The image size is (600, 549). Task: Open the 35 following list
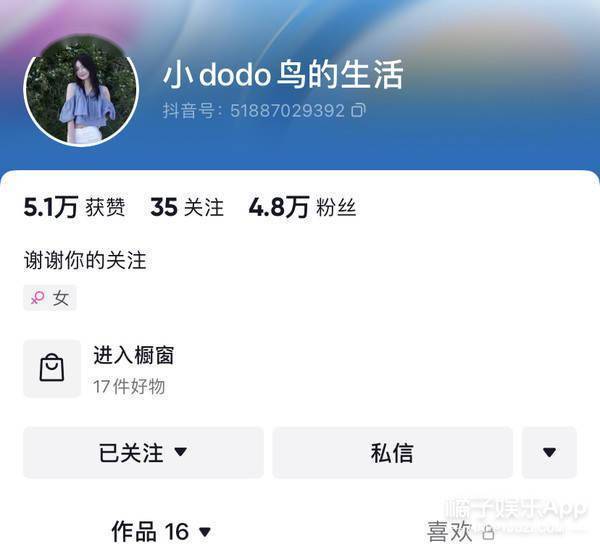(x=186, y=207)
